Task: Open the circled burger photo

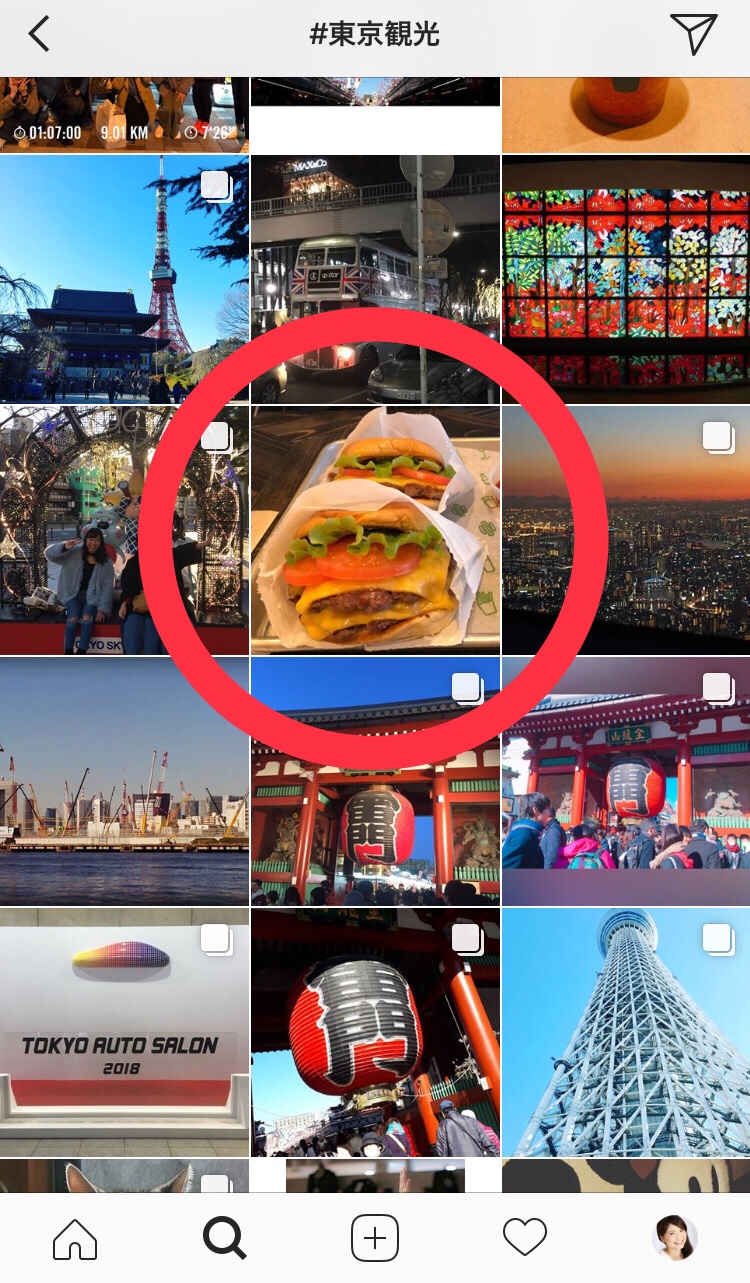Action: pos(375,530)
